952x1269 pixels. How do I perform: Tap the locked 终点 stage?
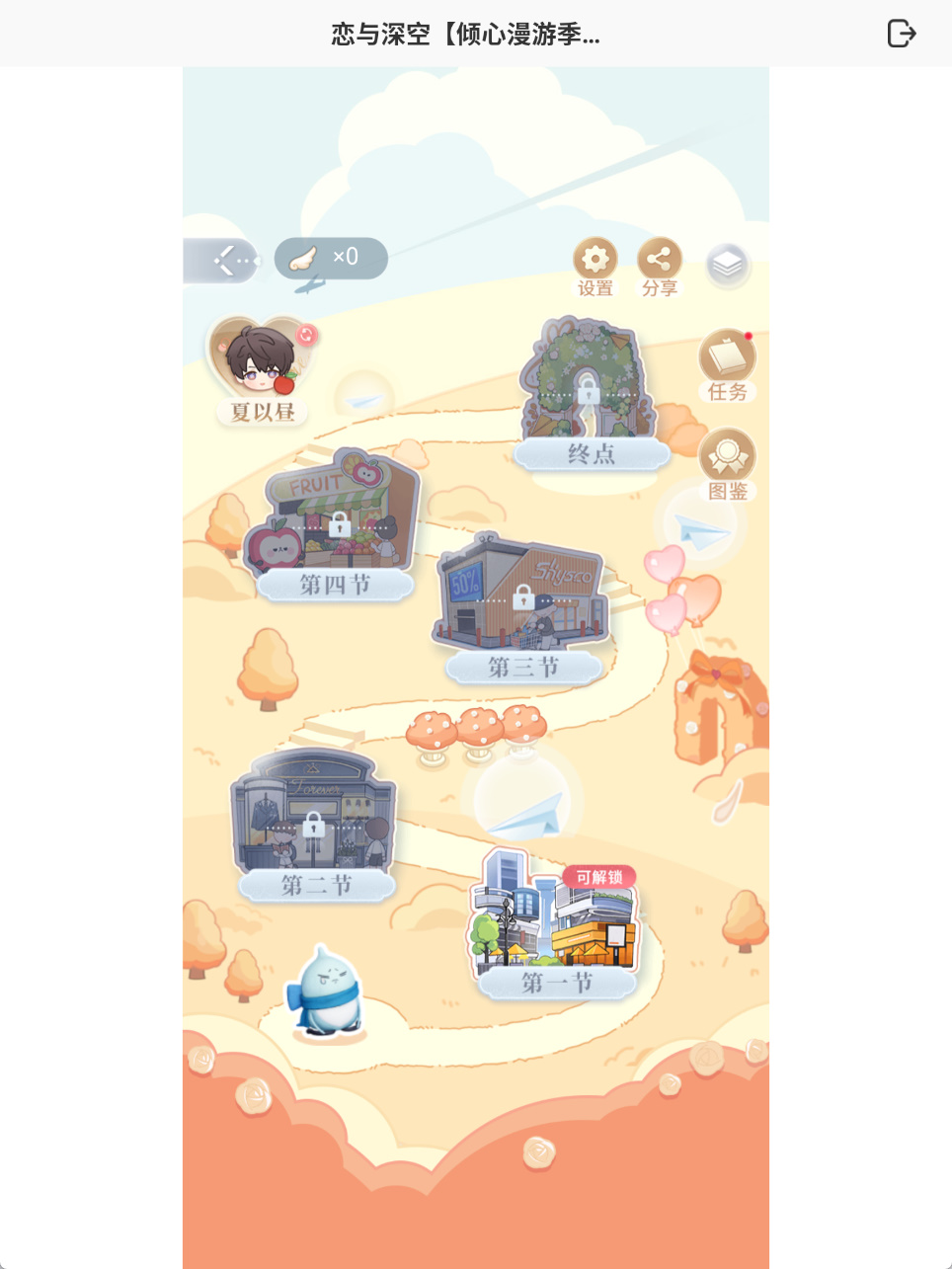point(589,390)
